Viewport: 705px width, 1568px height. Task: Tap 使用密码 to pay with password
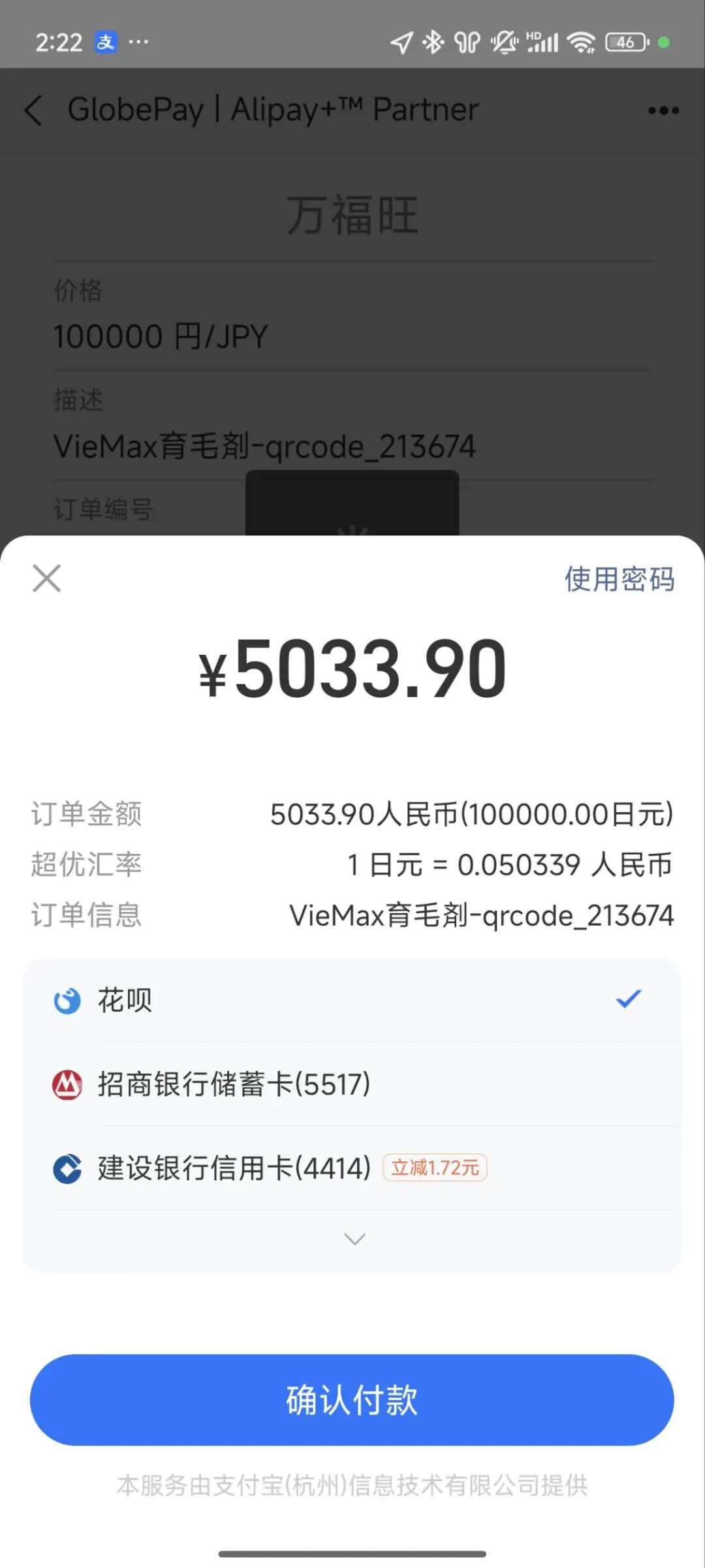[x=619, y=579]
